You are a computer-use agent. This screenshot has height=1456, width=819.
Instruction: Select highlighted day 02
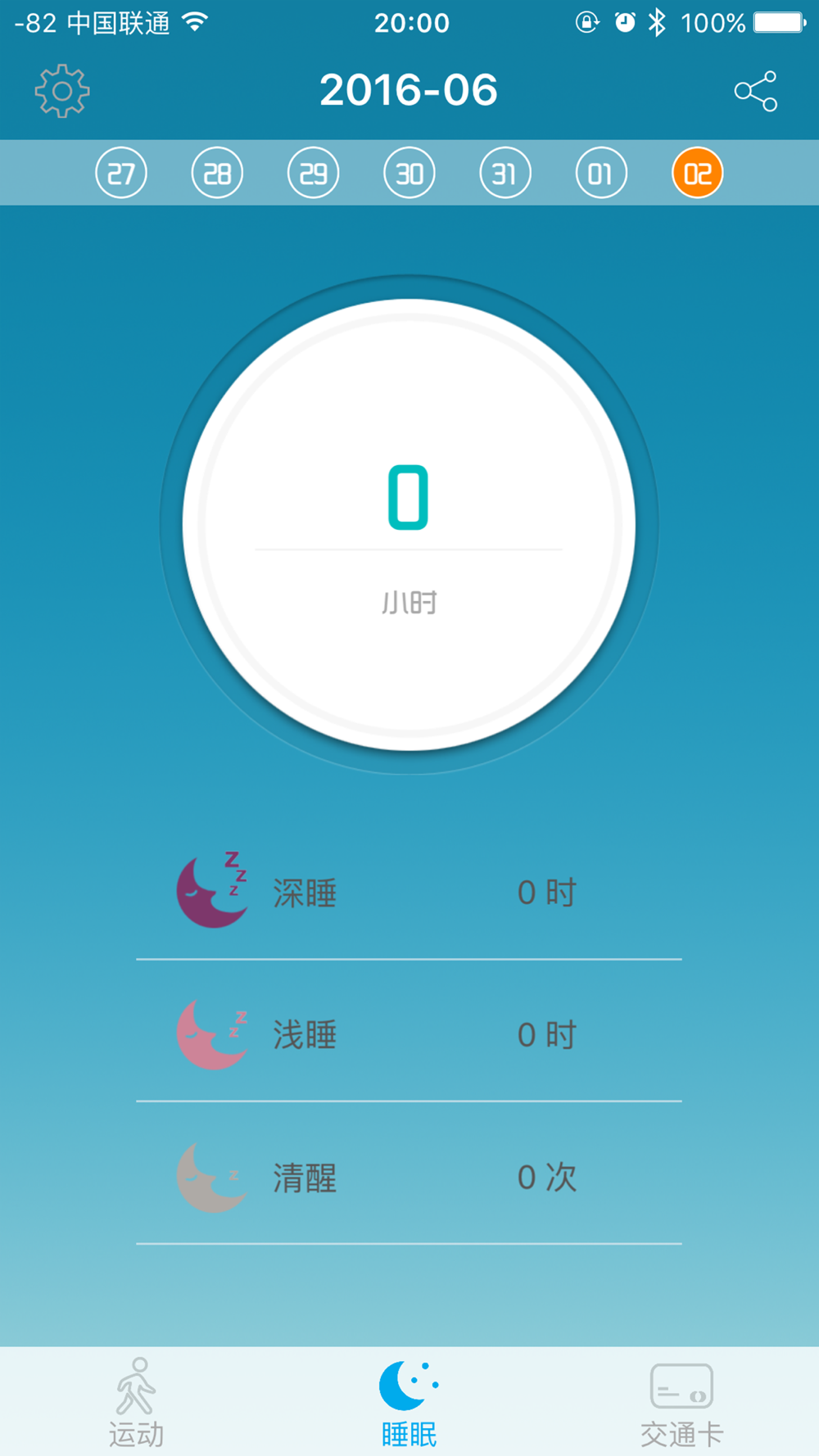coord(697,174)
